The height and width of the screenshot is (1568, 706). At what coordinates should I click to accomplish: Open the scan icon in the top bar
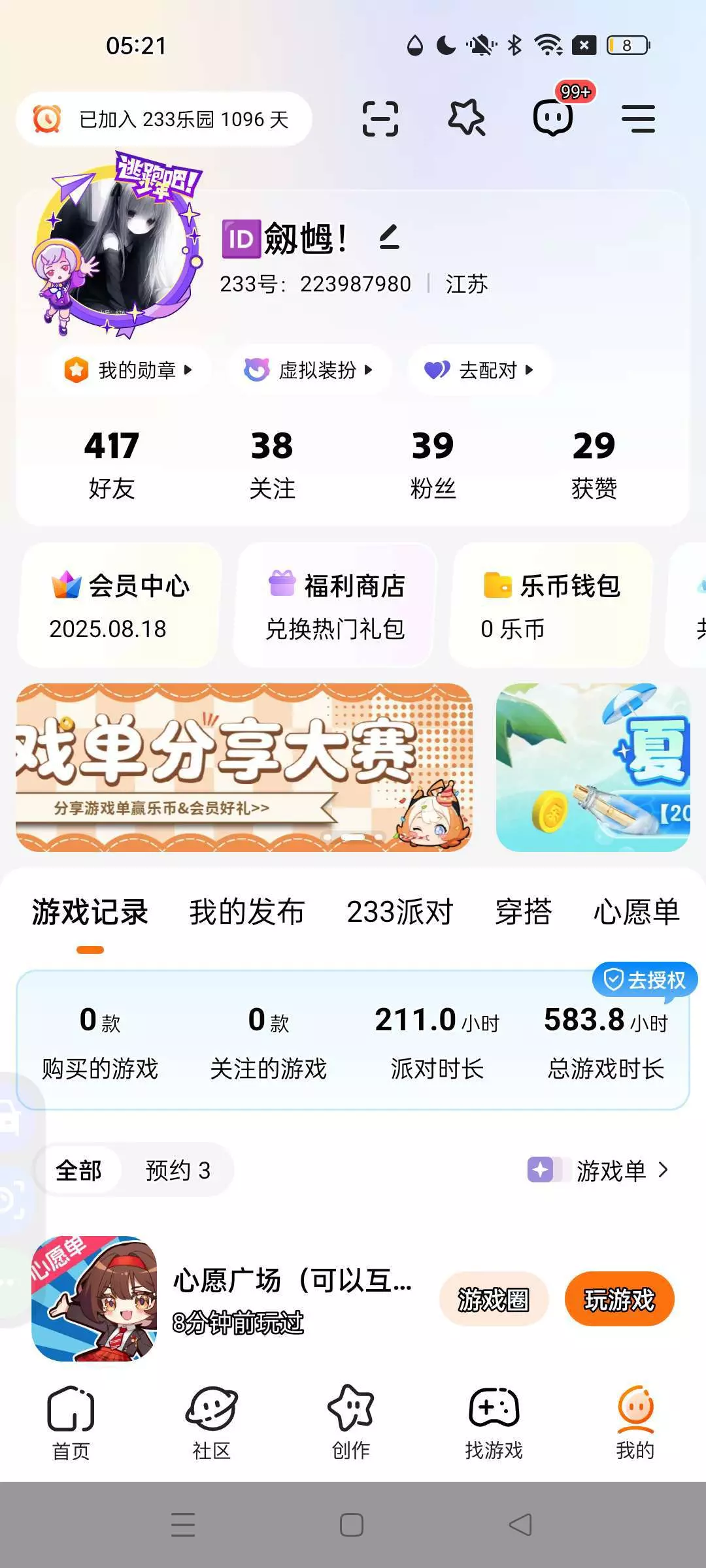point(380,119)
